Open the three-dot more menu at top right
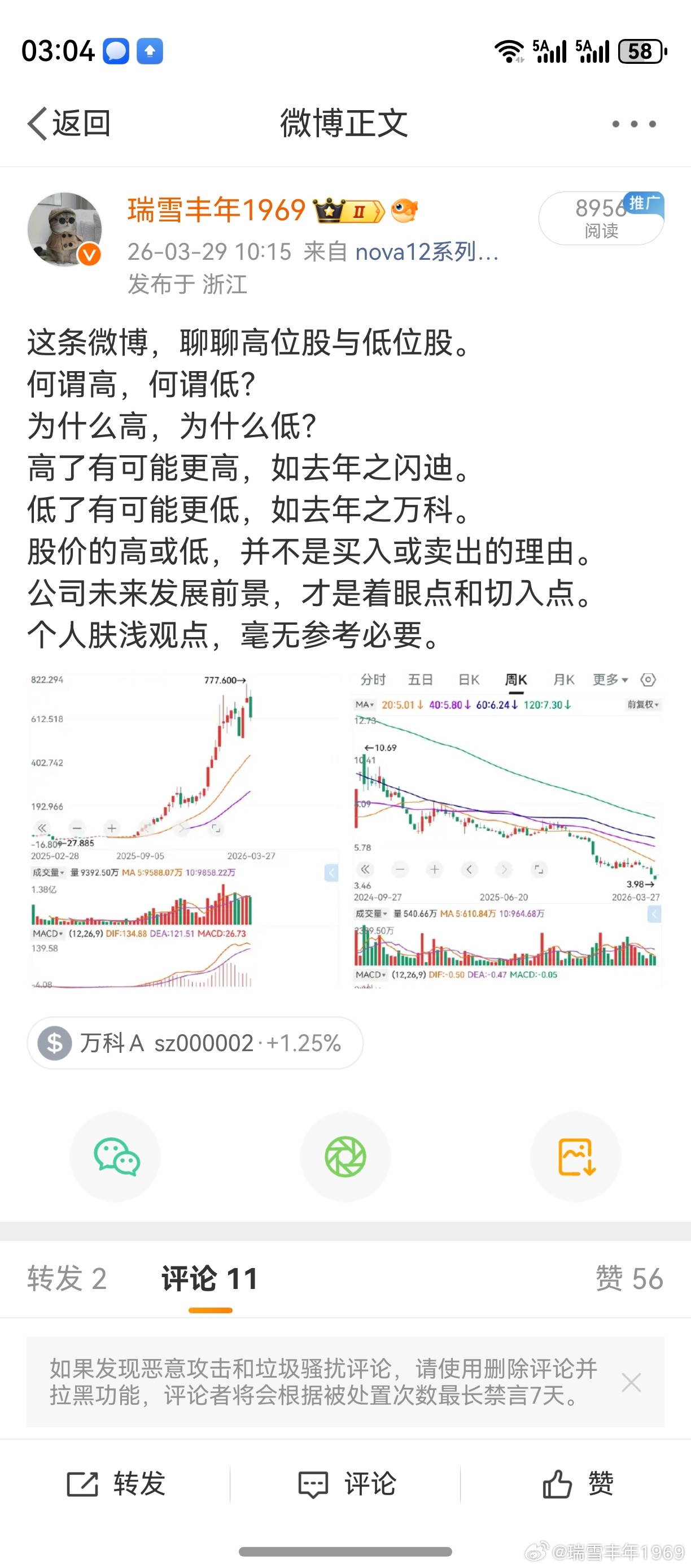This screenshot has height=1568, width=691. [635, 125]
